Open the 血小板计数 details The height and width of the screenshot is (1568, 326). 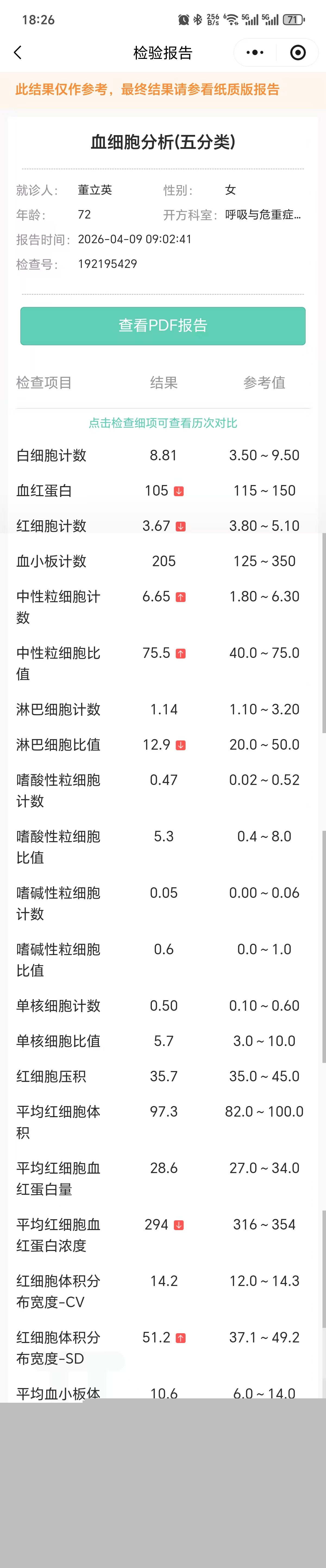pyautogui.click(x=51, y=561)
